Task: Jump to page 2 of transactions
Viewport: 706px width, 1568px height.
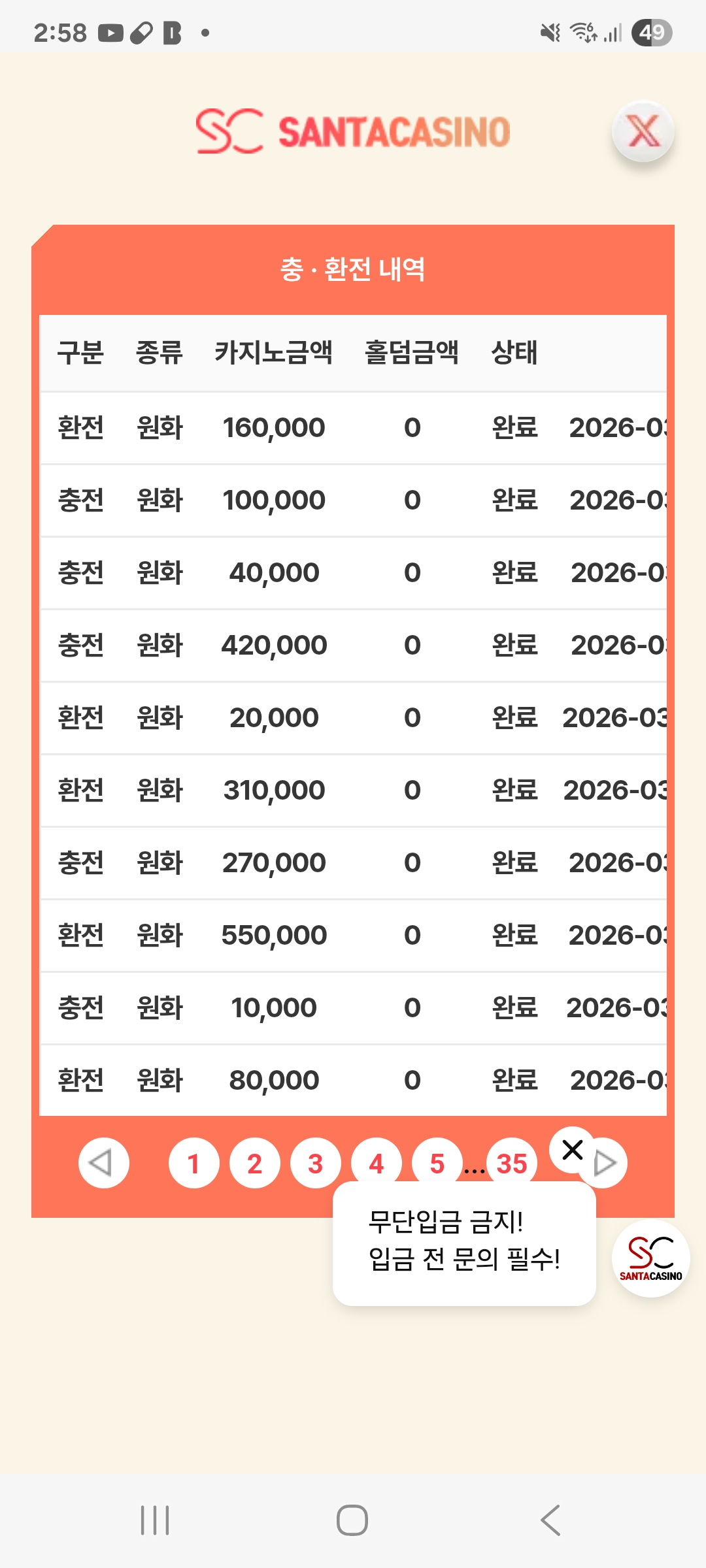Action: coord(254,1163)
